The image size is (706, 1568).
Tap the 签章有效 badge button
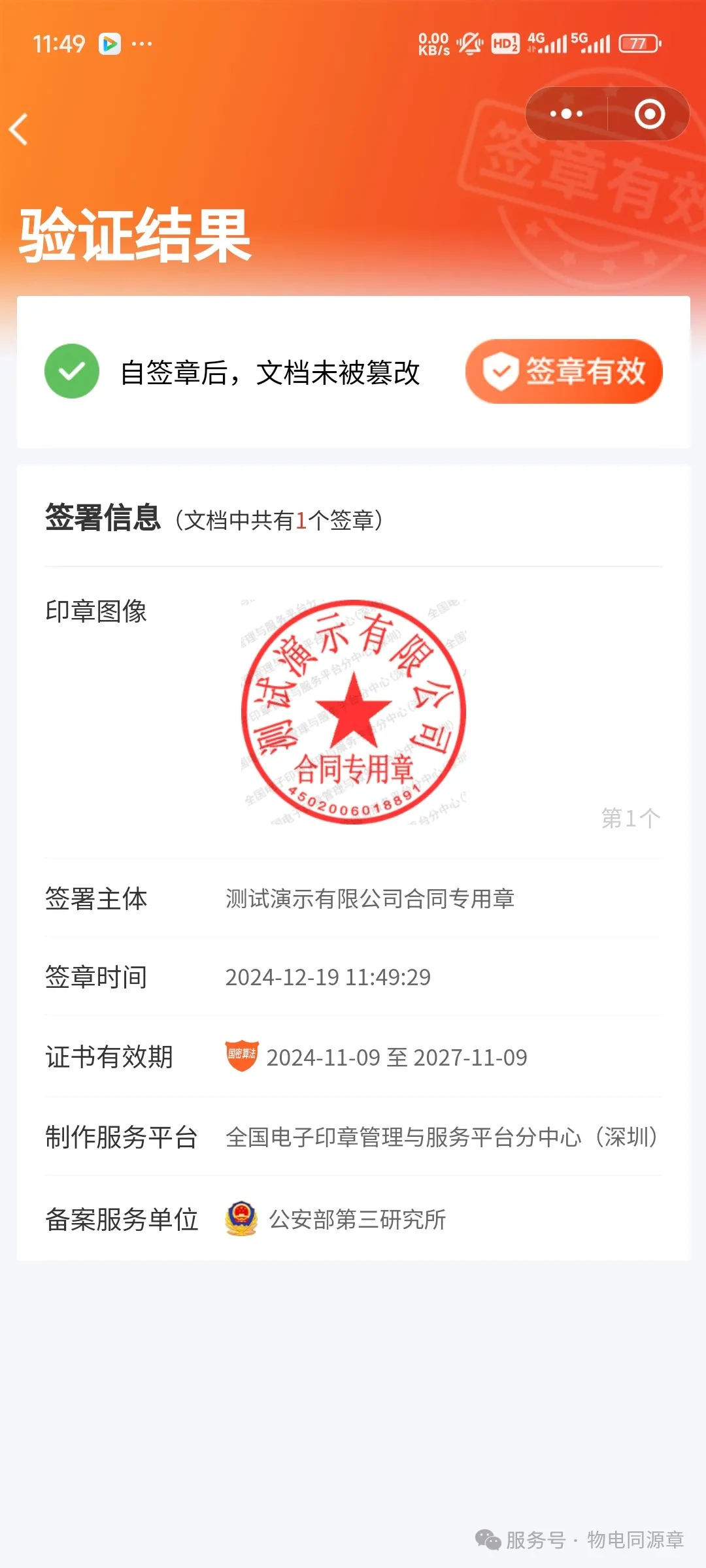[x=564, y=371]
